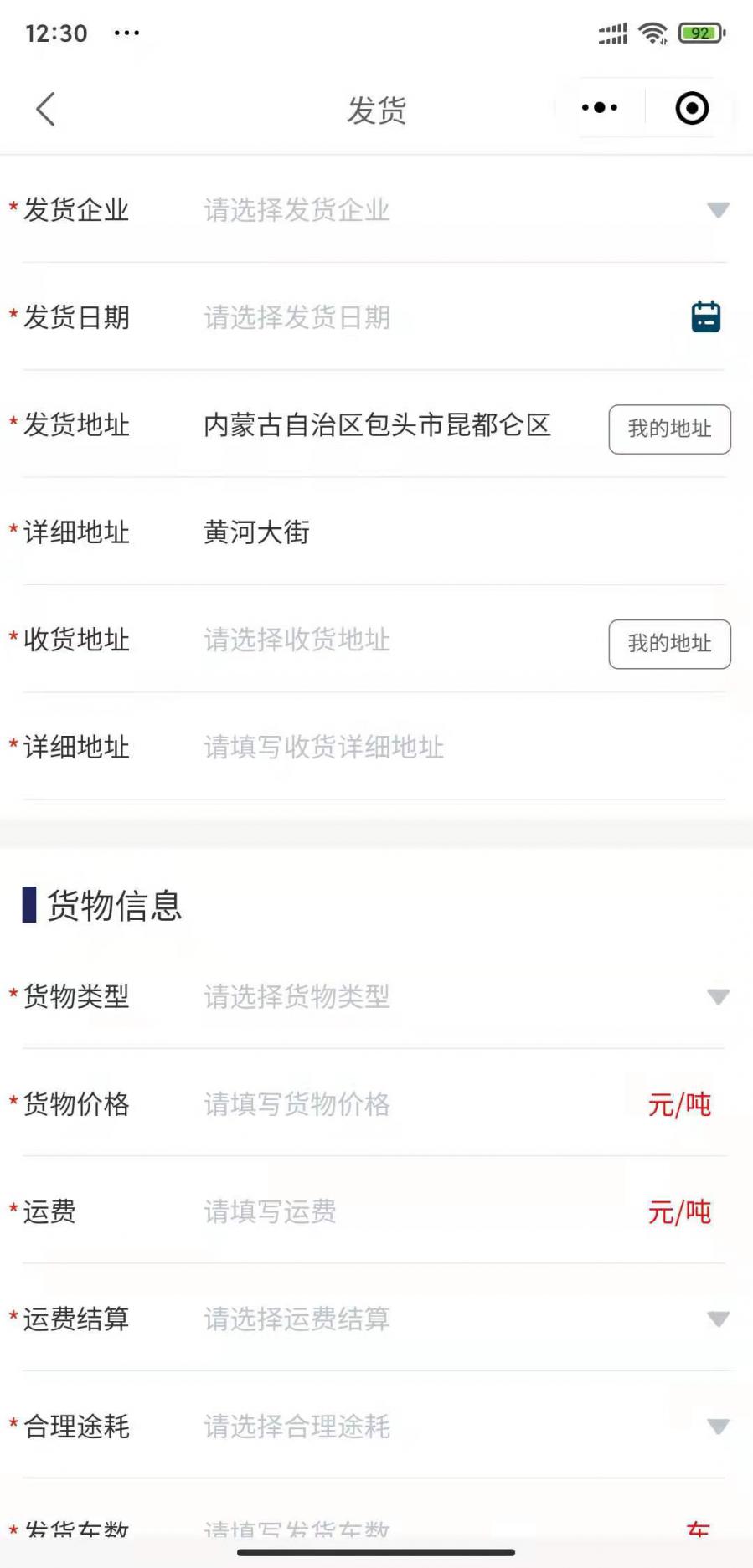Screen dimensions: 753x1568
Task: Tap 我的地址 next to 发货地址
Action: click(669, 429)
